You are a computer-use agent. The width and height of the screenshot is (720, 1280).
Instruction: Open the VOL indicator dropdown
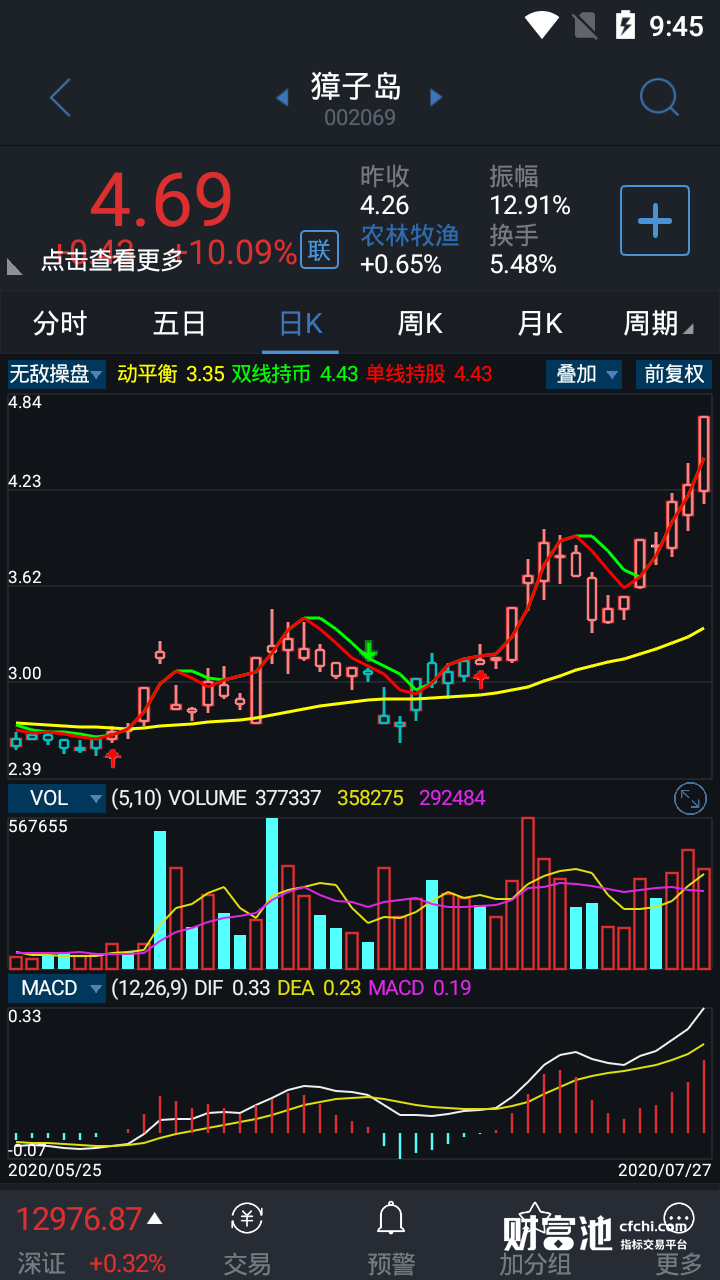[57, 798]
